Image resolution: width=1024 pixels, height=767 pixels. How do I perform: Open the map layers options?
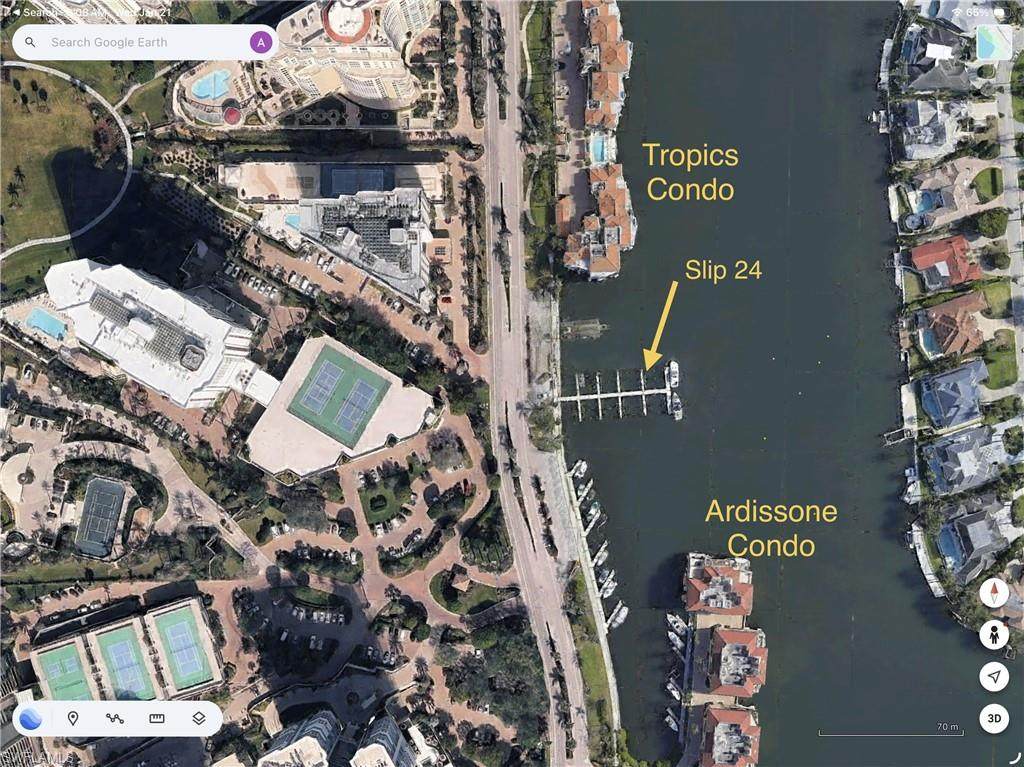199,718
